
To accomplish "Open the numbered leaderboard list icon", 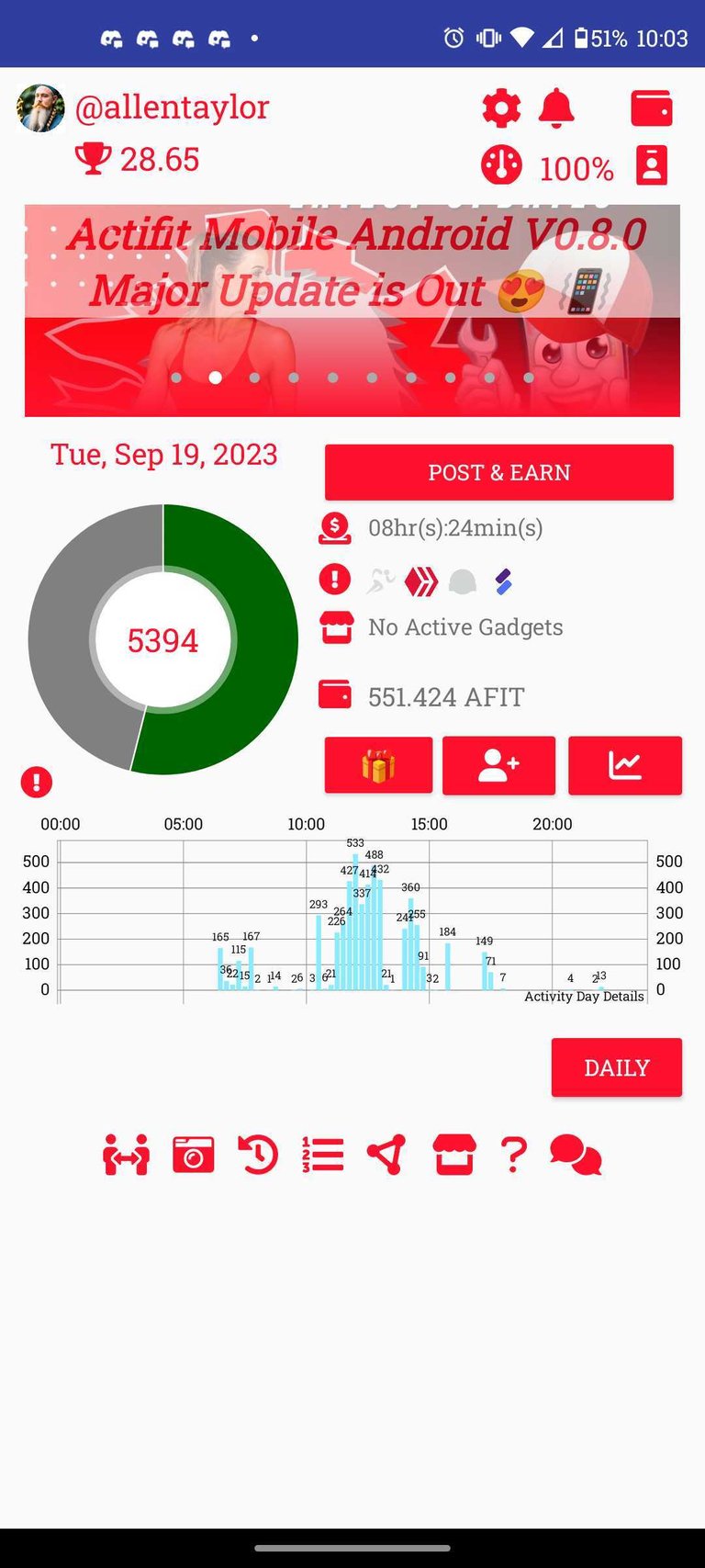I will point(322,1156).
